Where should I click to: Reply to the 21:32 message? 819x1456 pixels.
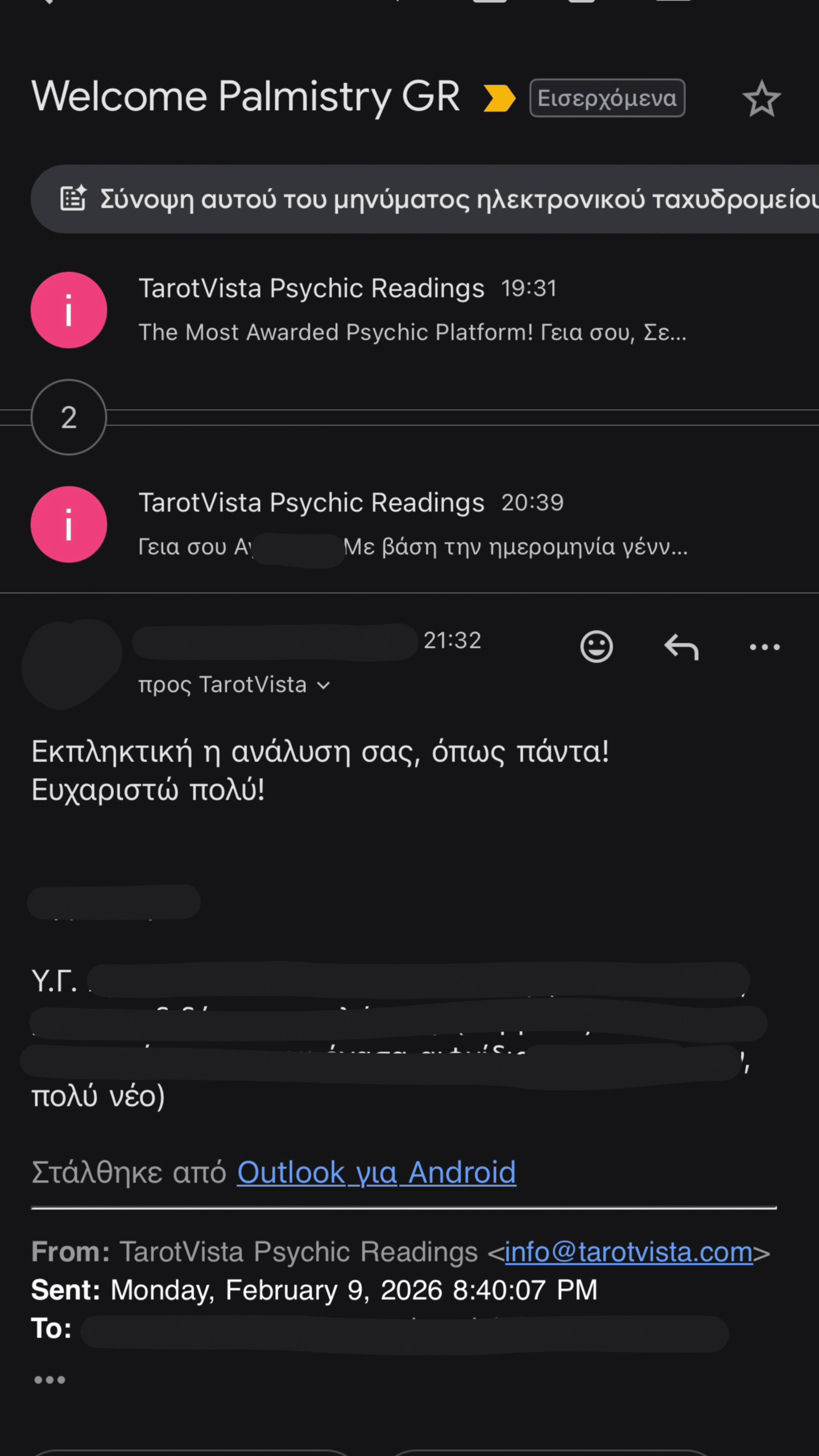681,647
